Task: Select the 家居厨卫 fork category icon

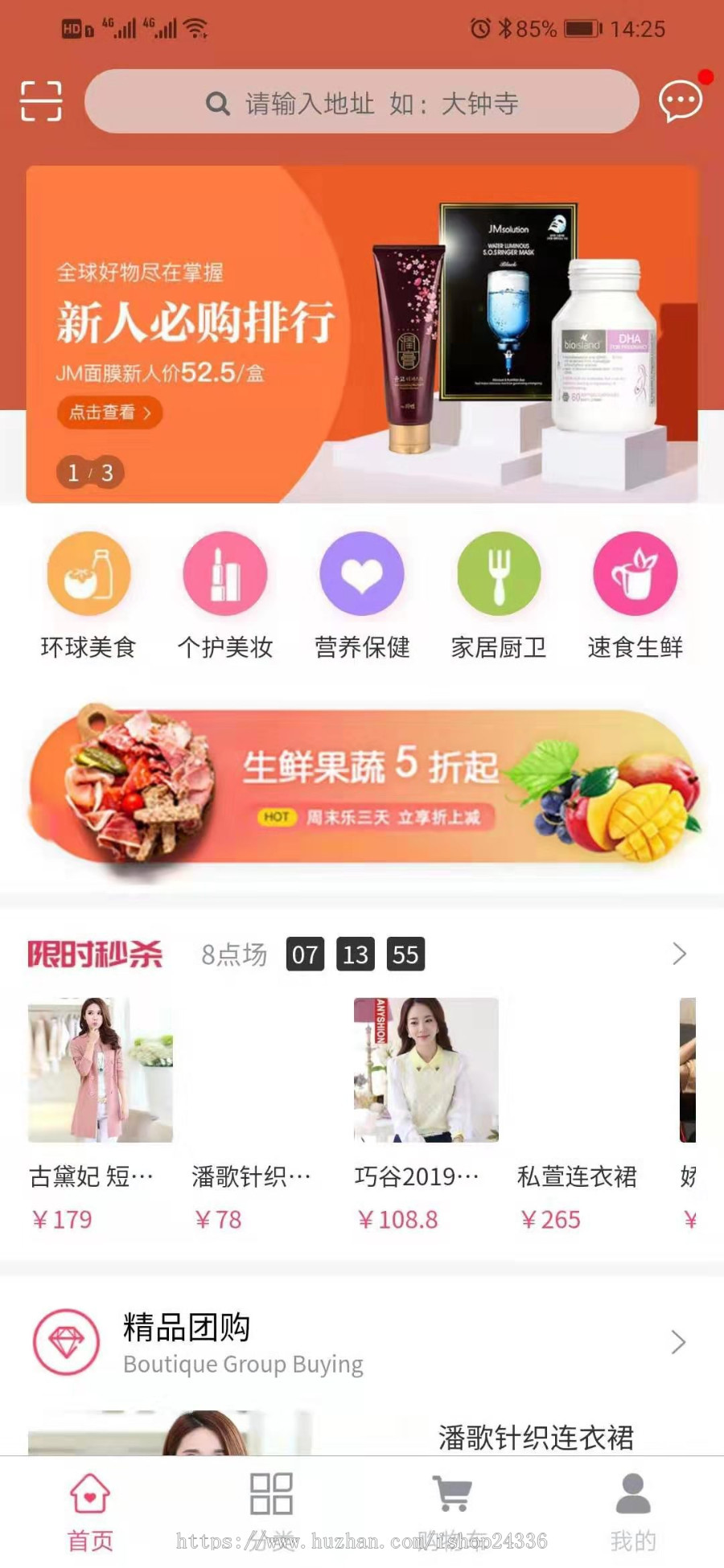Action: [499, 573]
